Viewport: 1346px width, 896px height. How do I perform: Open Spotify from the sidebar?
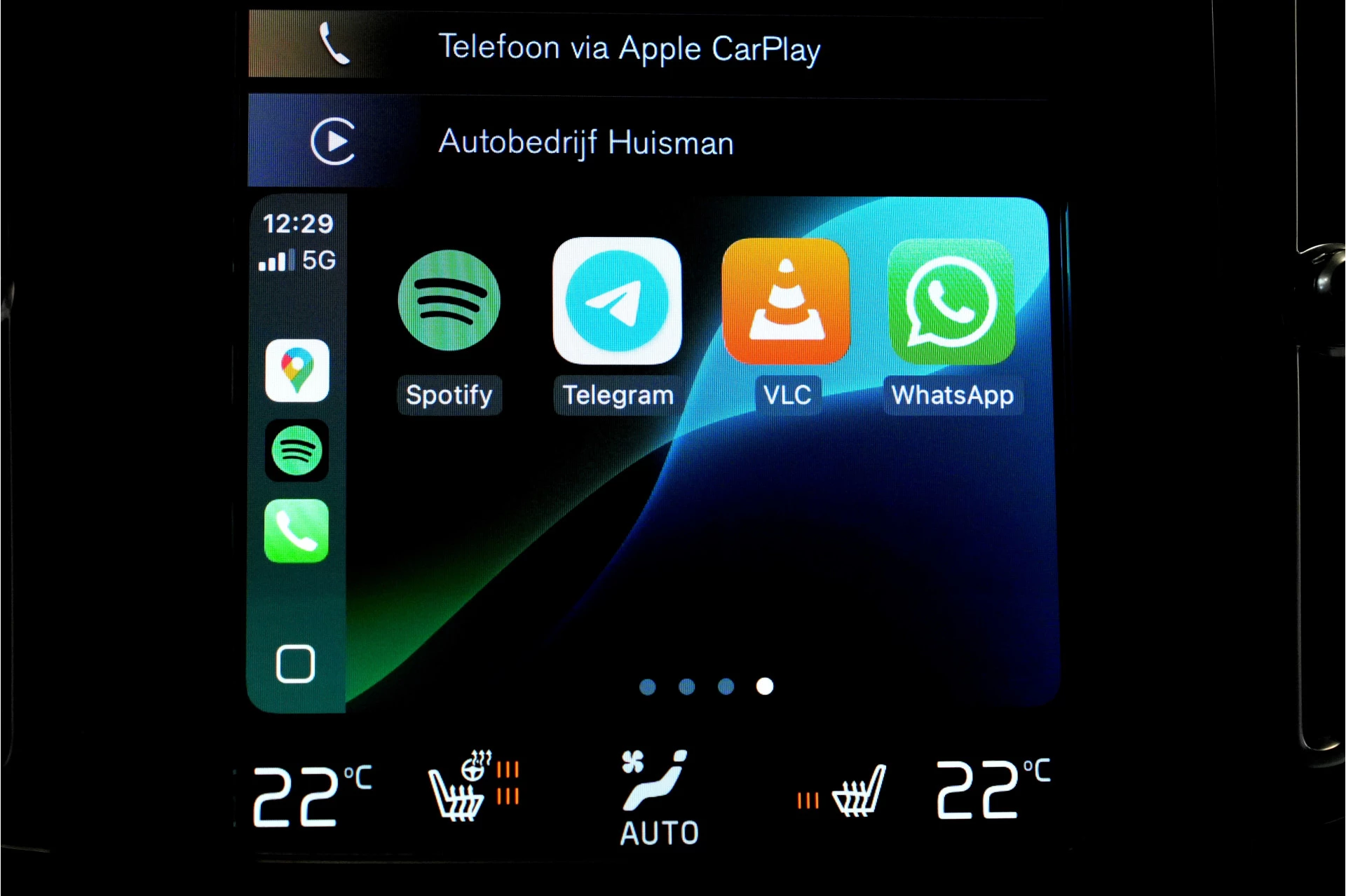297,450
